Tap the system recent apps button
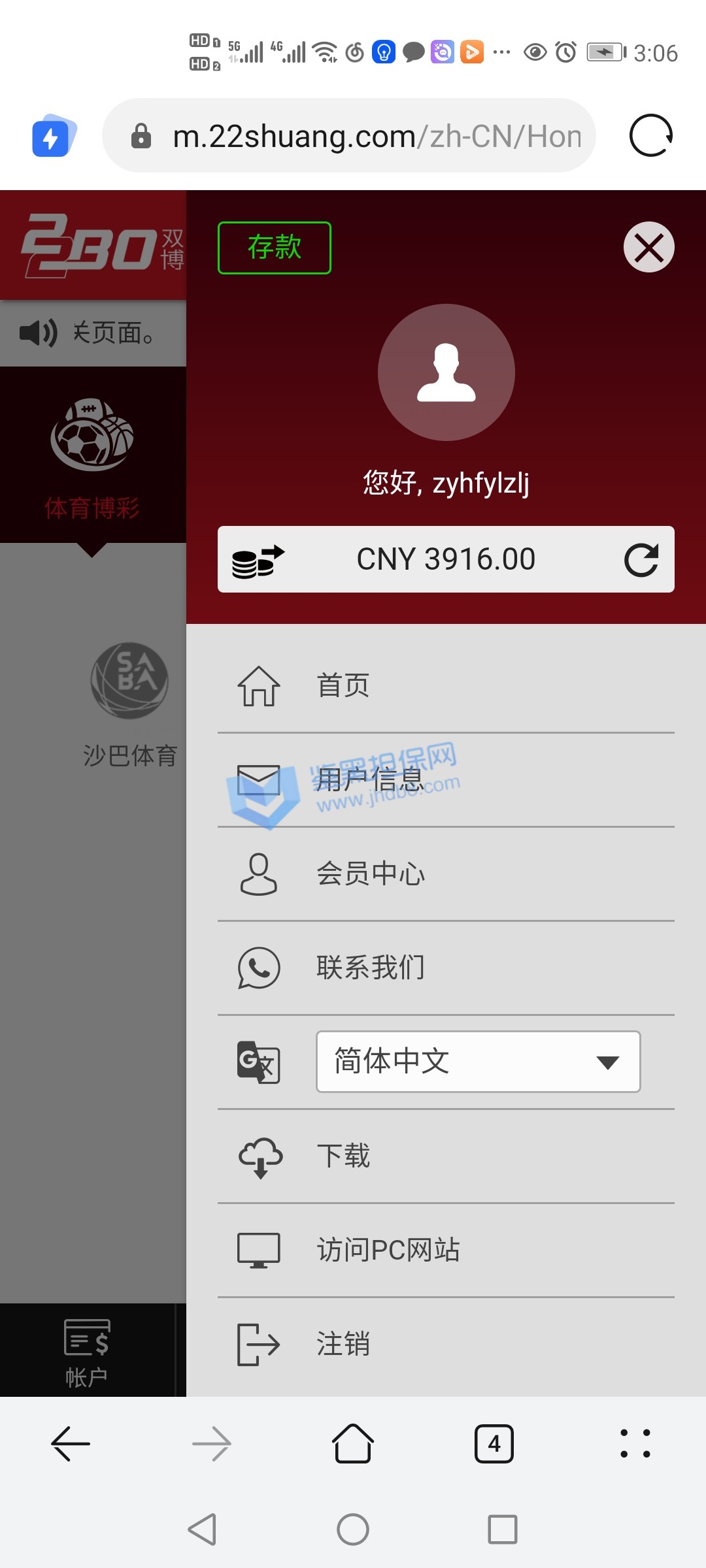 click(502, 1529)
